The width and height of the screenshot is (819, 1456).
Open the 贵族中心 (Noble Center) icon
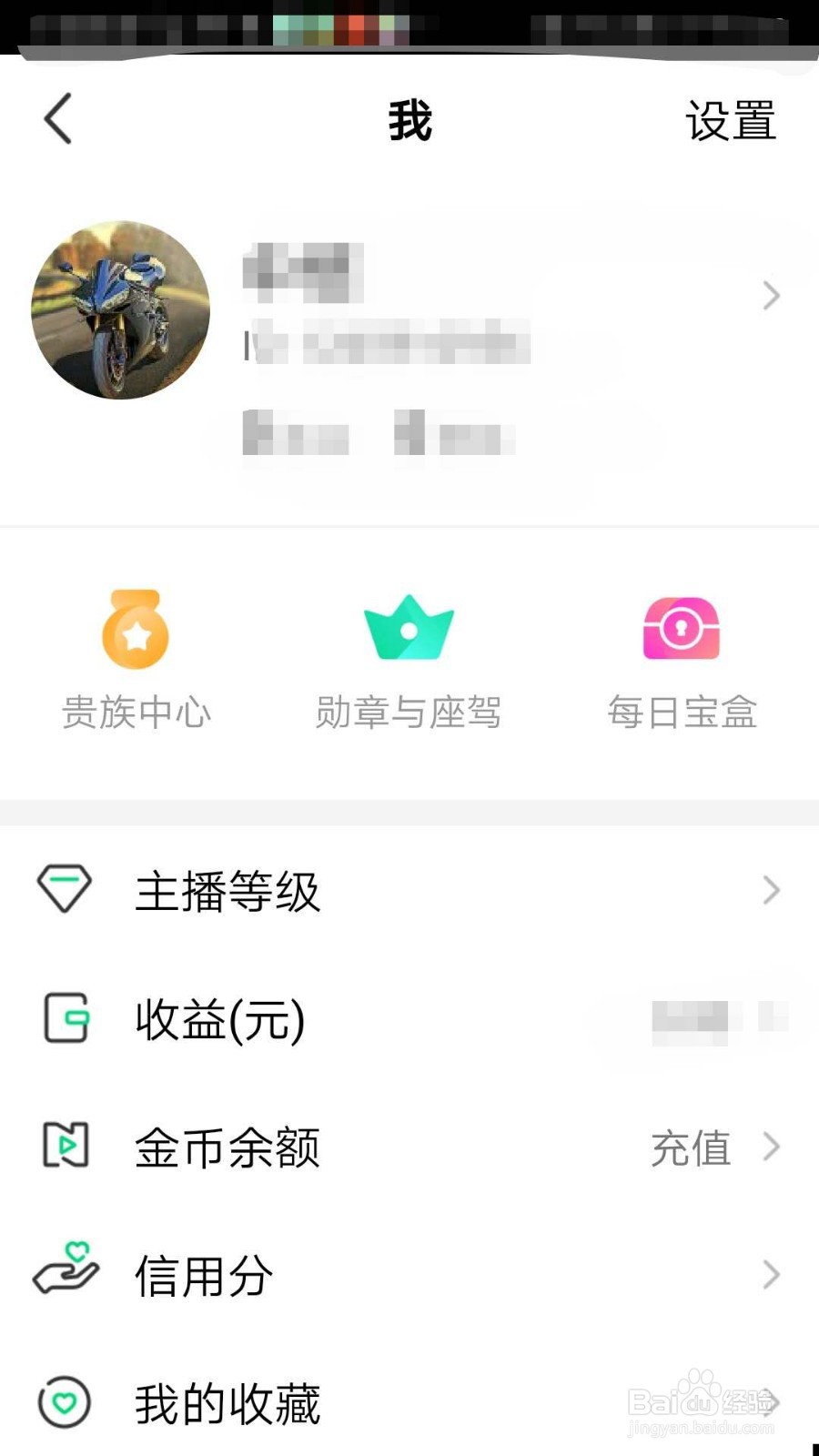click(136, 631)
